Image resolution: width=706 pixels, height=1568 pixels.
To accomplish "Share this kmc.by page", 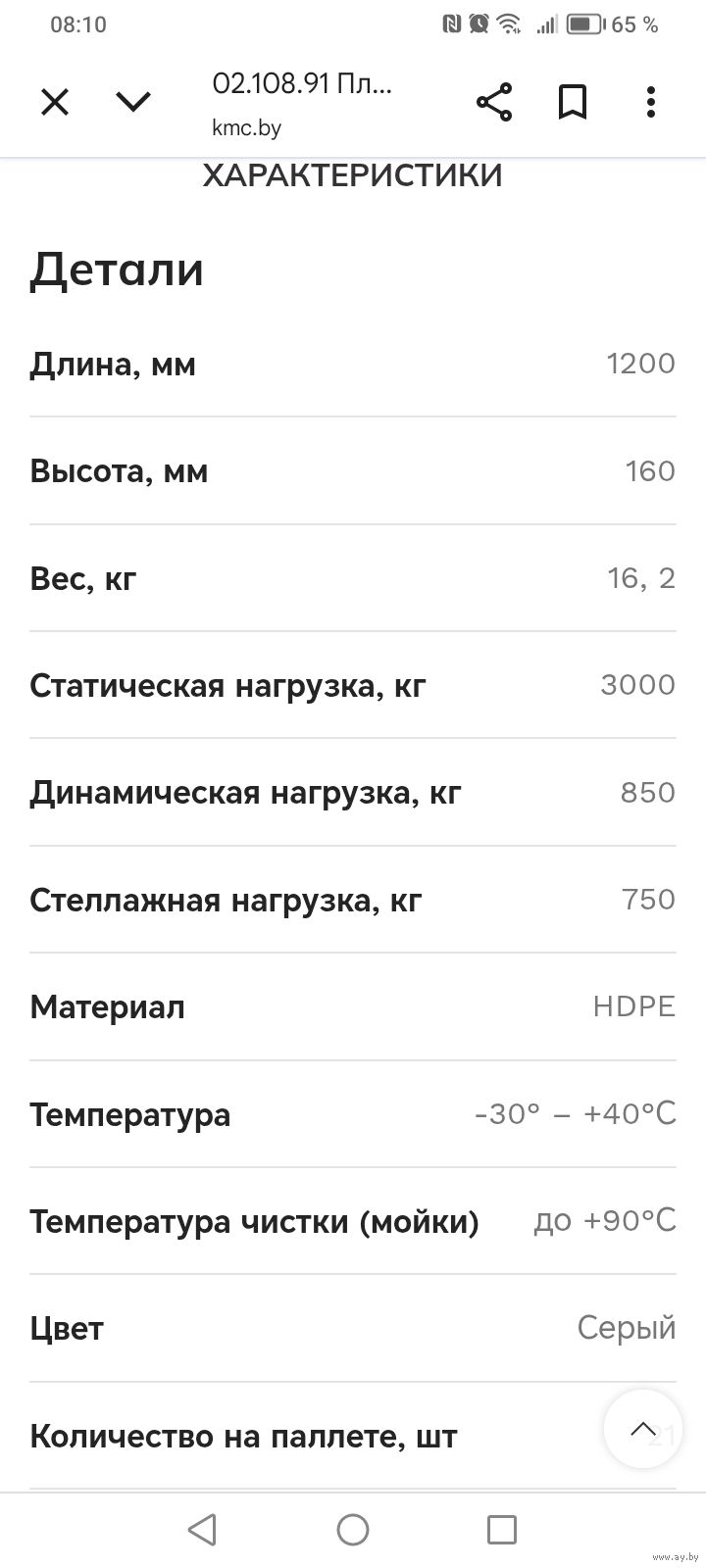I will 494,102.
